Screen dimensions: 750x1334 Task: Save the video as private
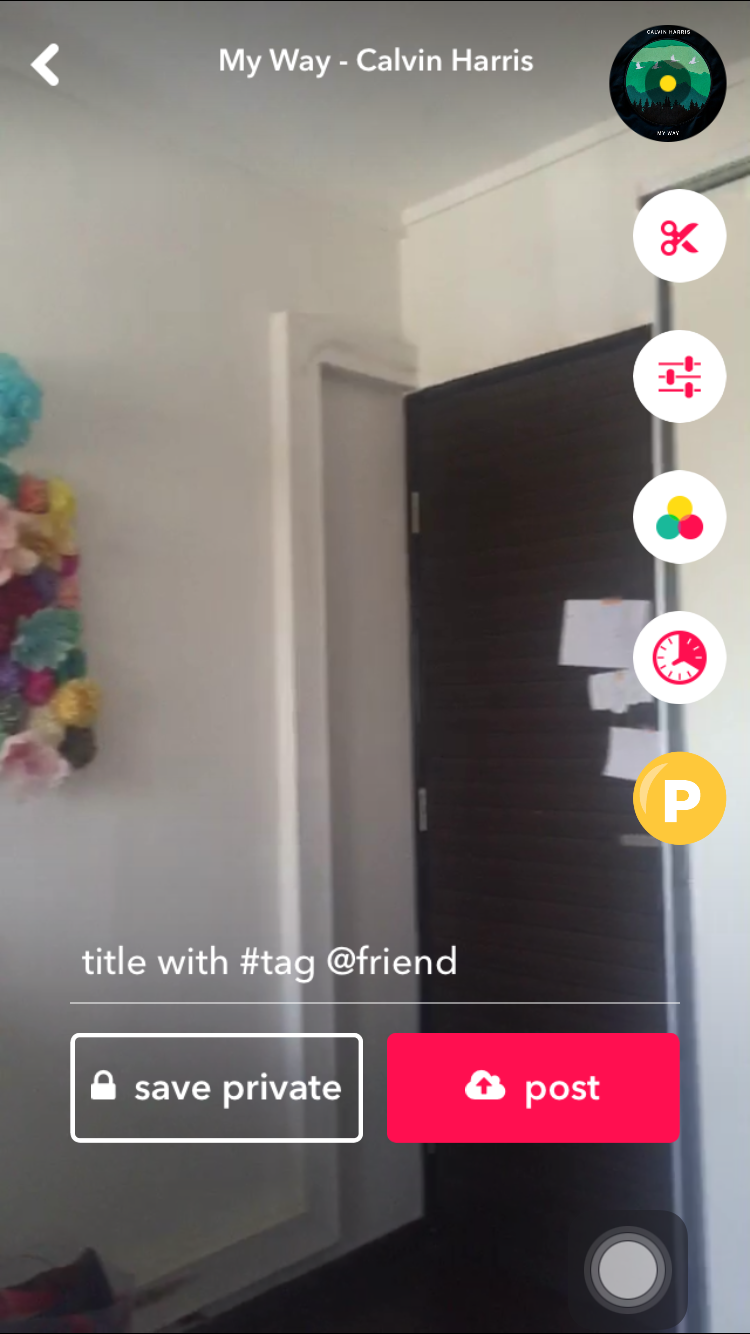(x=216, y=1087)
